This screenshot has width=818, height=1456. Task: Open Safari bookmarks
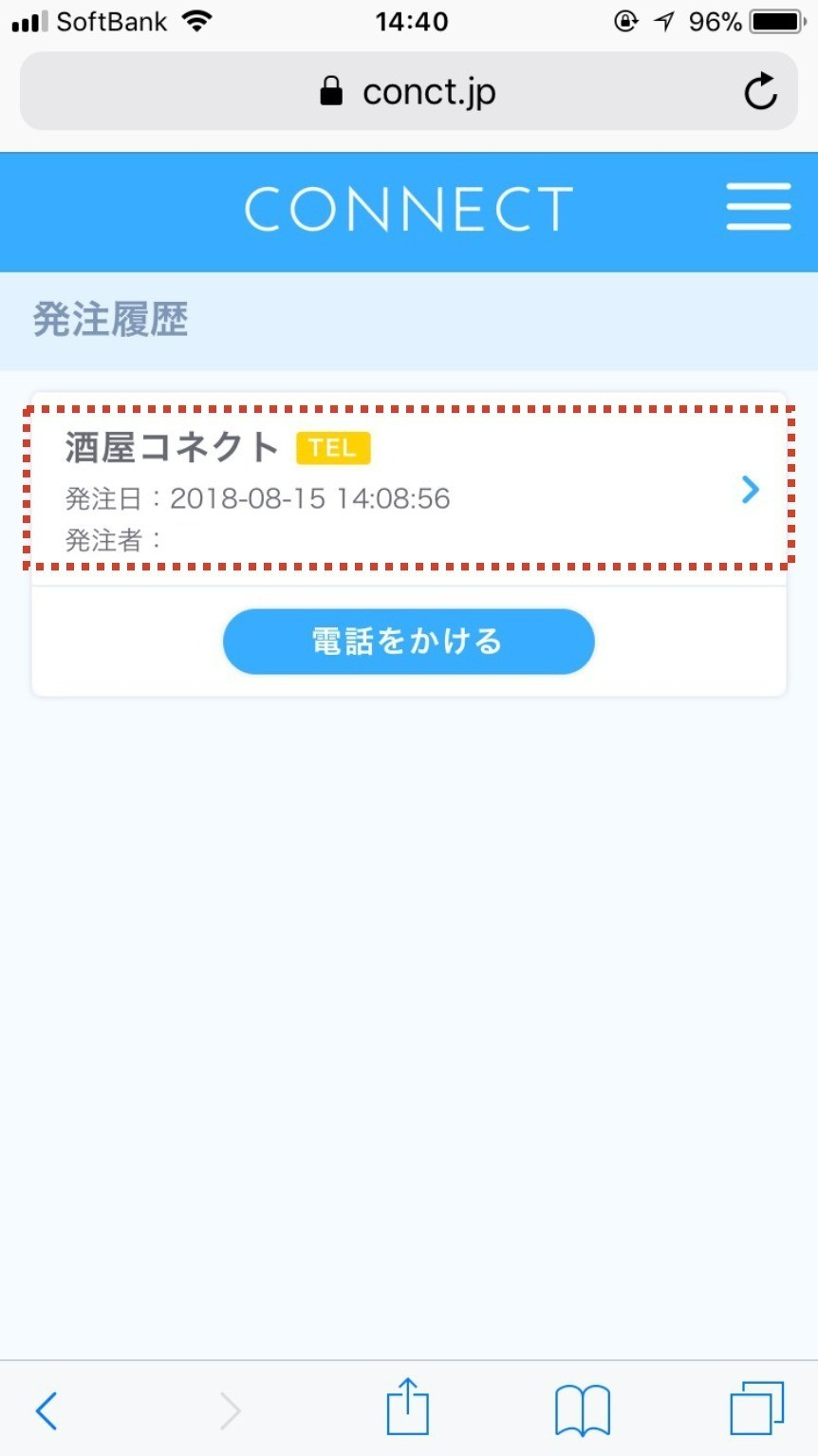(582, 1410)
